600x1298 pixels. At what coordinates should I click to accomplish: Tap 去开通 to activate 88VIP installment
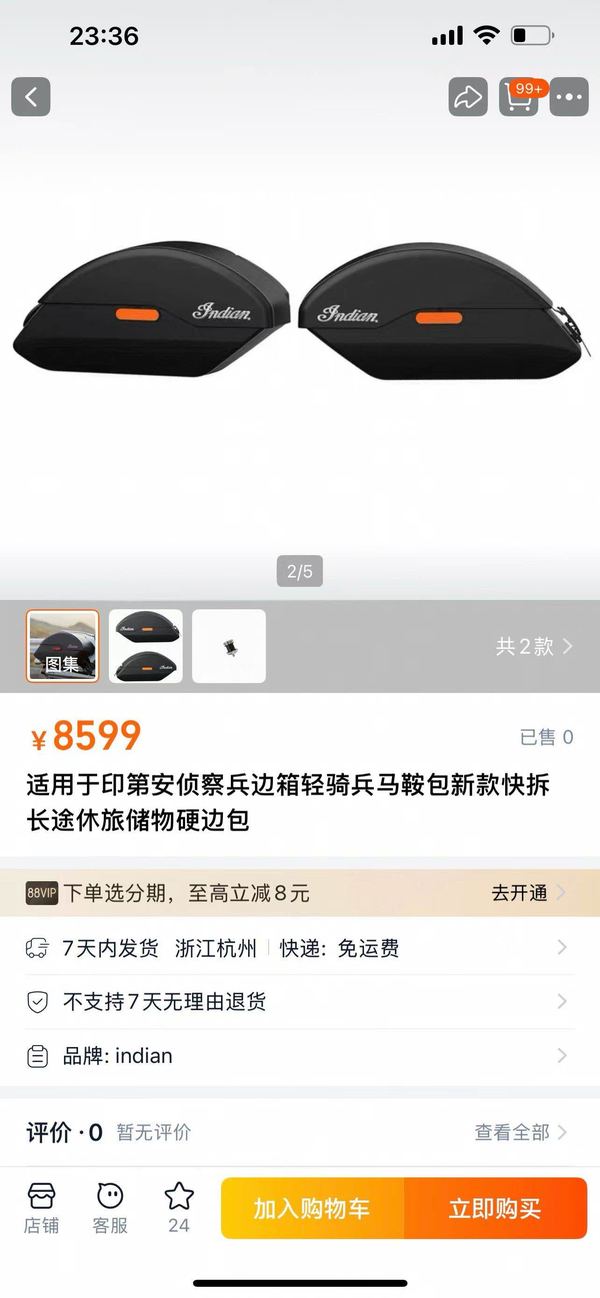pyautogui.click(x=528, y=893)
